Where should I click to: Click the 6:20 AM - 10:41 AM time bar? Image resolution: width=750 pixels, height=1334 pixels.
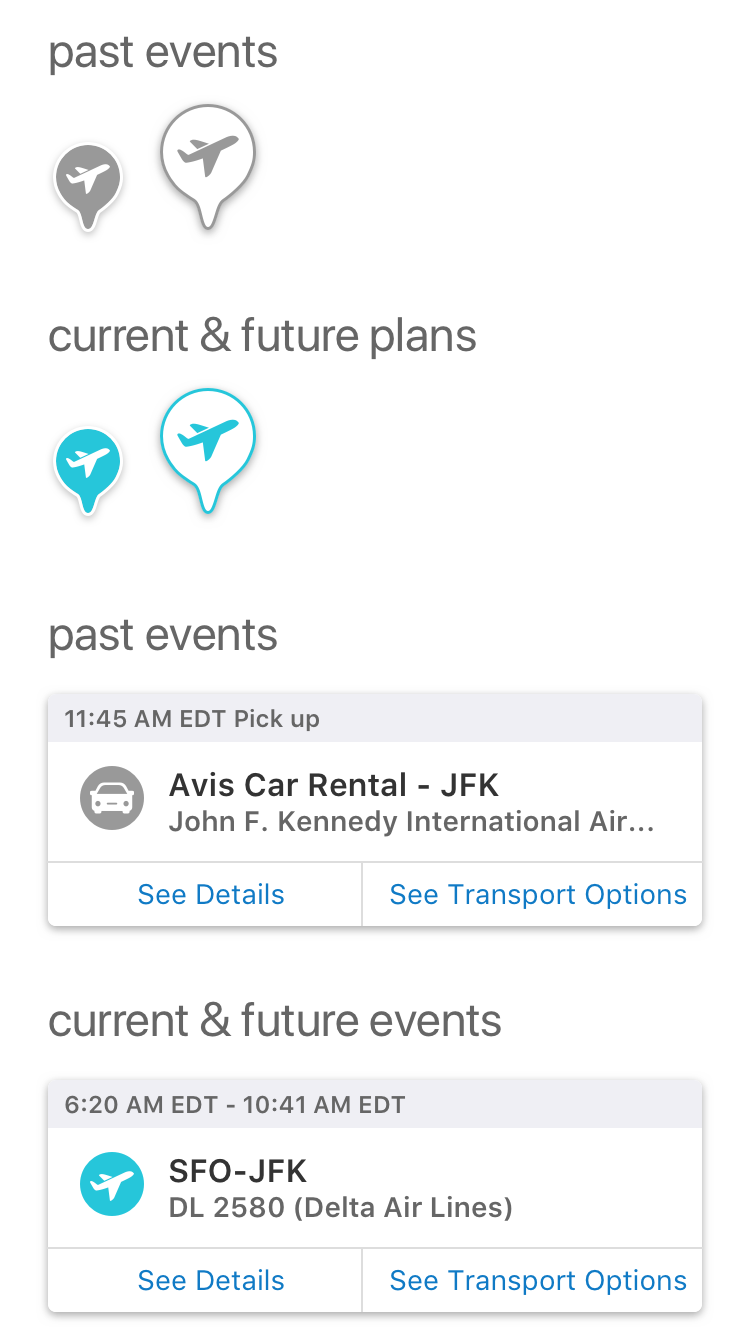tap(235, 1104)
